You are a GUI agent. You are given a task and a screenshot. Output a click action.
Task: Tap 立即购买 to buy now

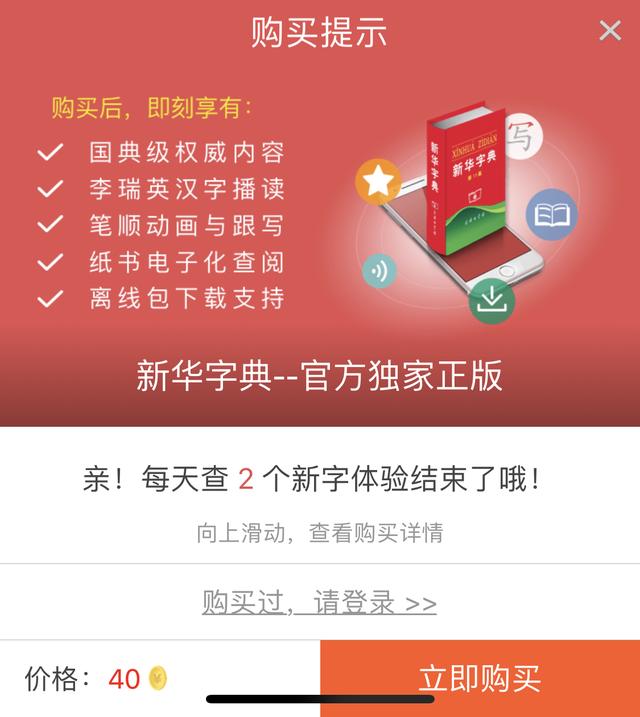480,678
